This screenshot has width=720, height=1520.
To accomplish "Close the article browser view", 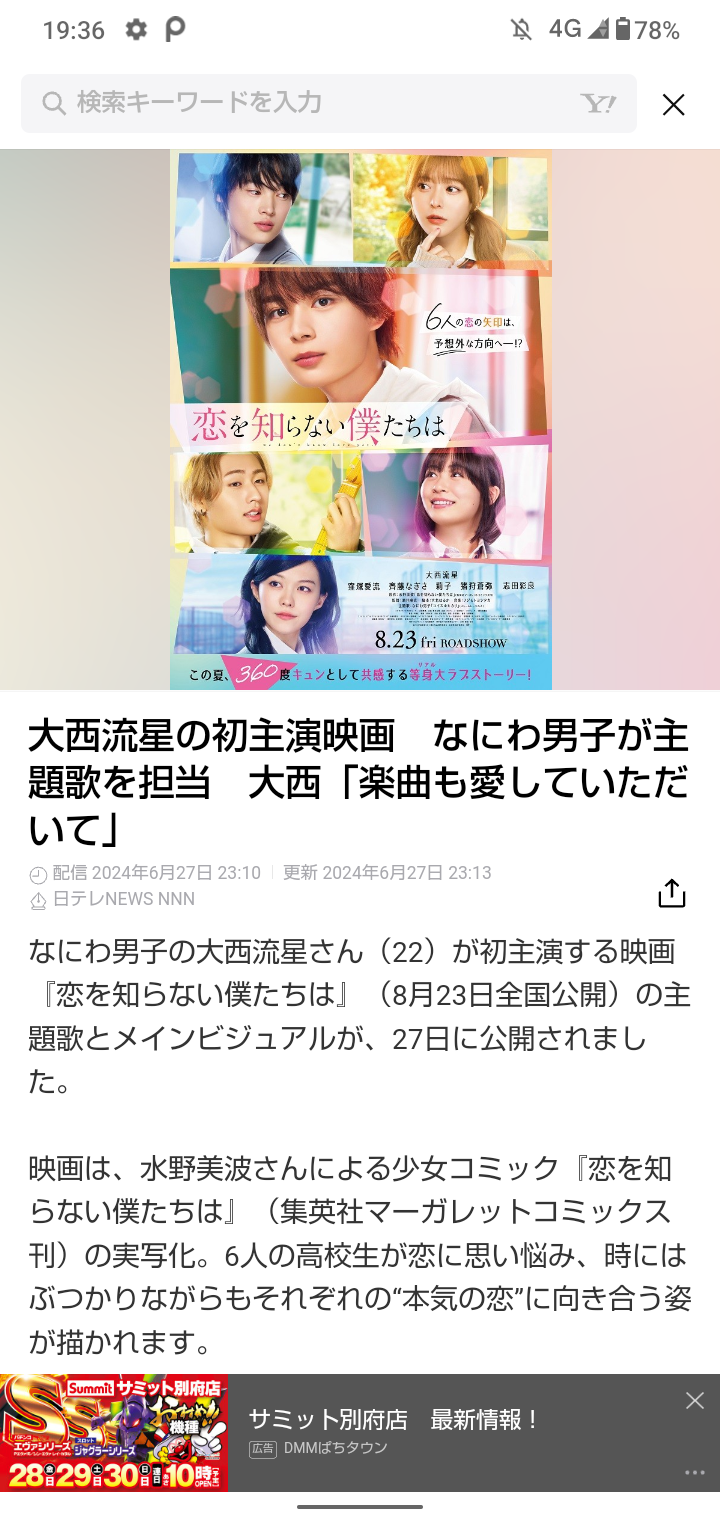I will pyautogui.click(x=673, y=104).
